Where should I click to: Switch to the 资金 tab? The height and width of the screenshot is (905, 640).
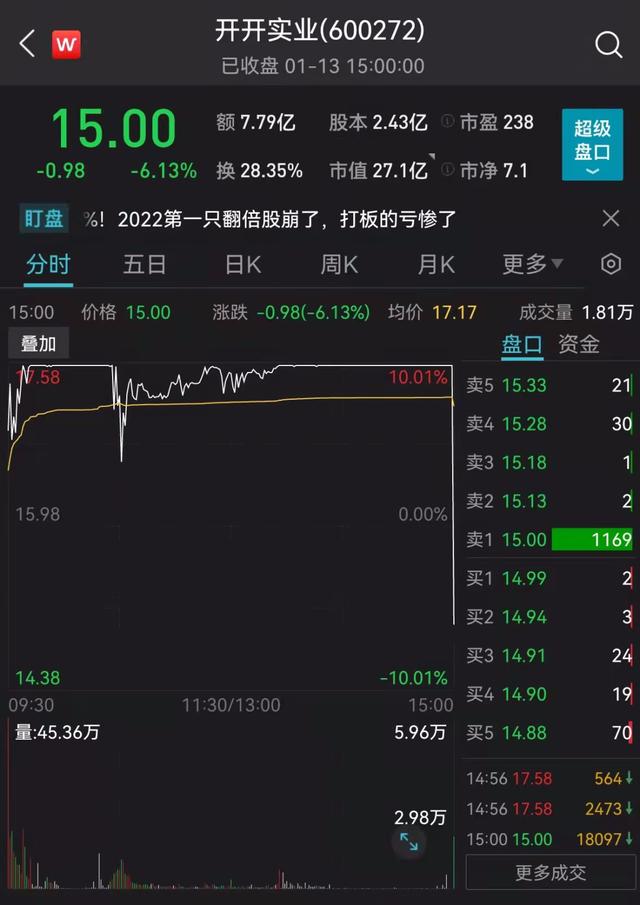pyautogui.click(x=579, y=345)
